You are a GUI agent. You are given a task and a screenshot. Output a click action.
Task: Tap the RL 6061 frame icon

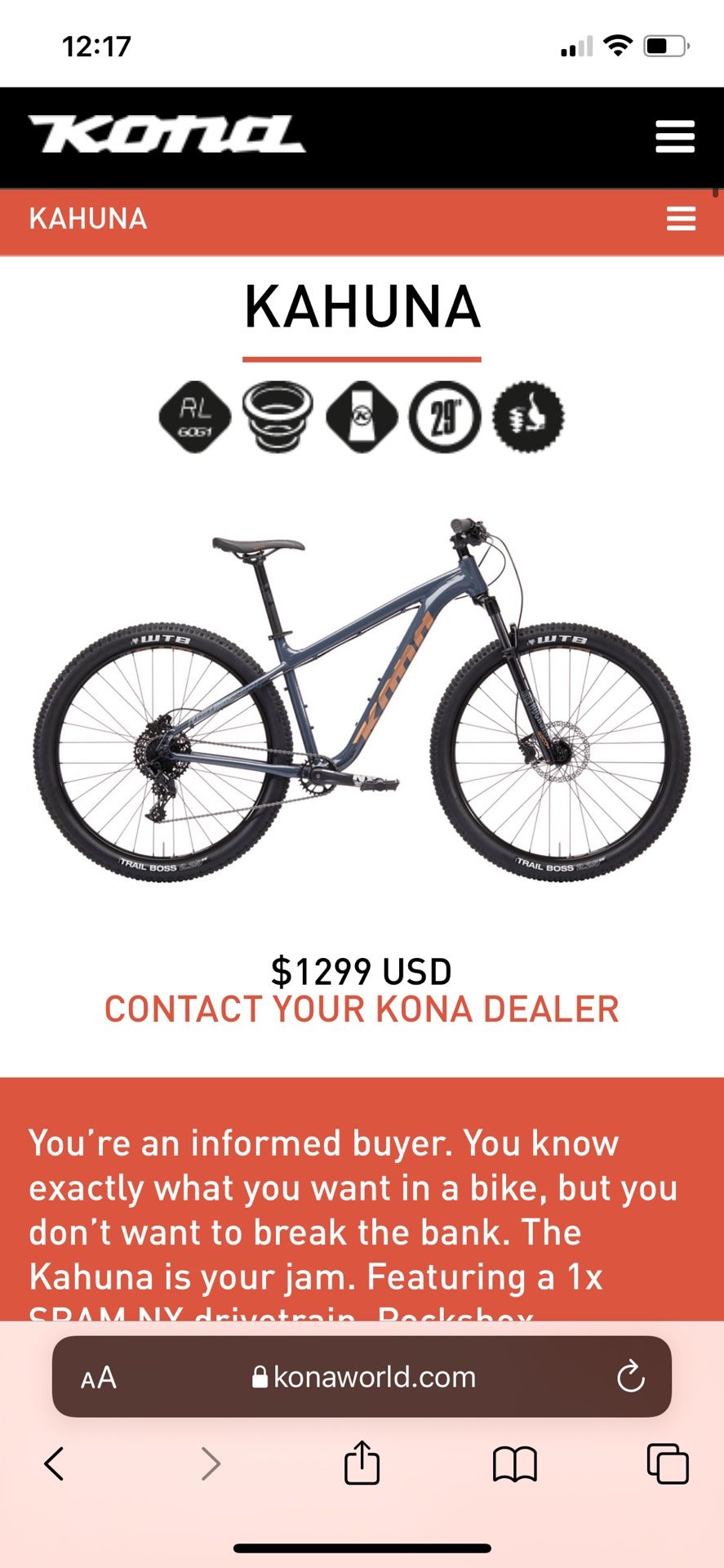(195, 416)
